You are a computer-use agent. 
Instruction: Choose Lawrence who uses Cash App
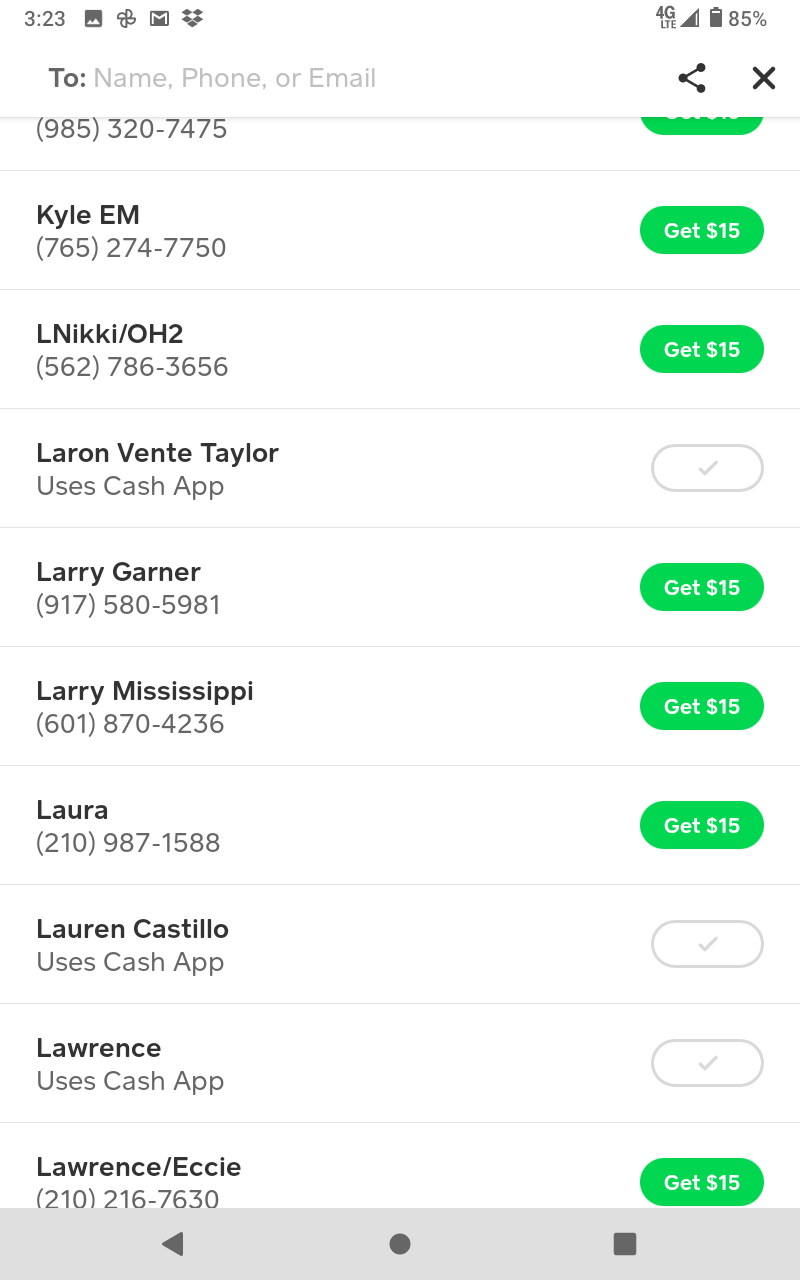[707, 1063]
